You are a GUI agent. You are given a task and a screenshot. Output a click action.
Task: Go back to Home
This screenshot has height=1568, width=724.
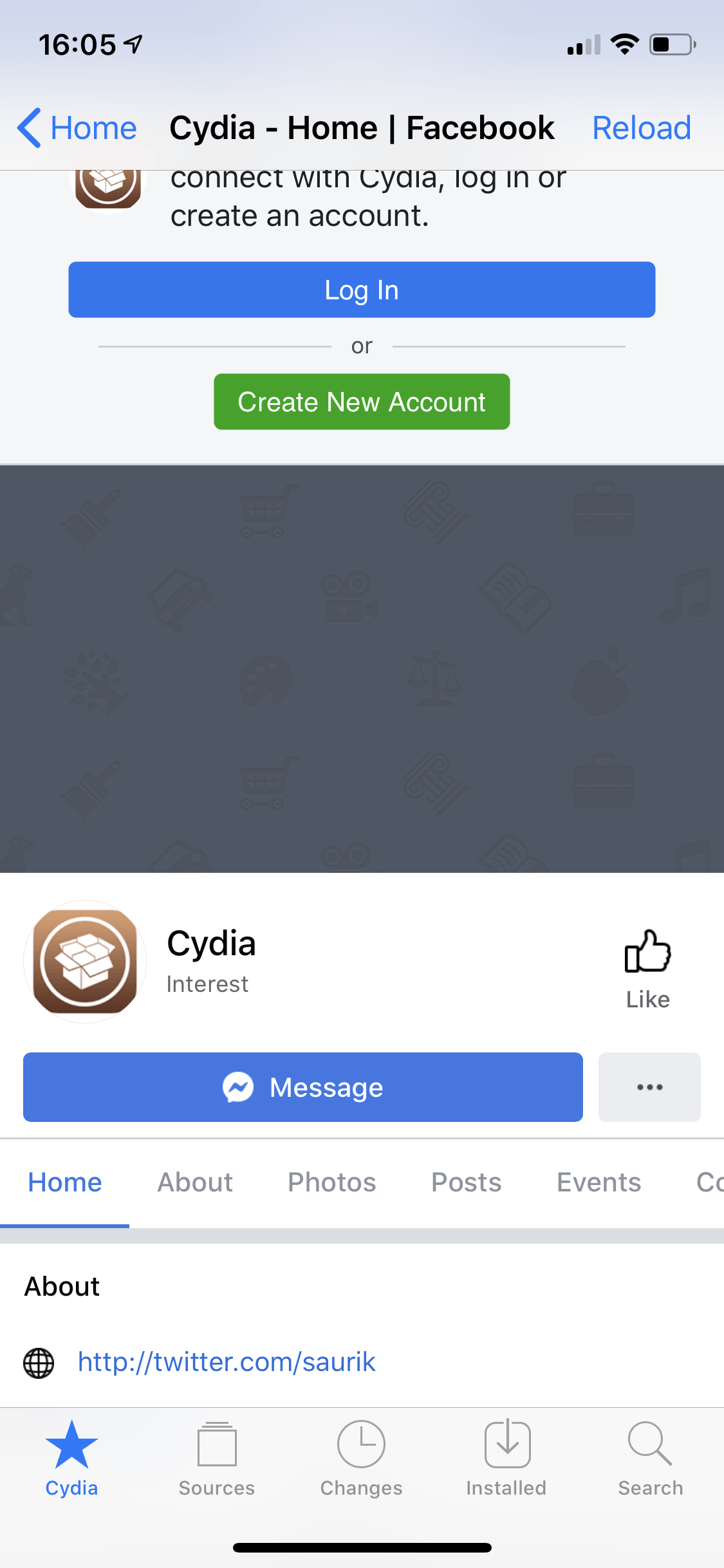(x=77, y=128)
